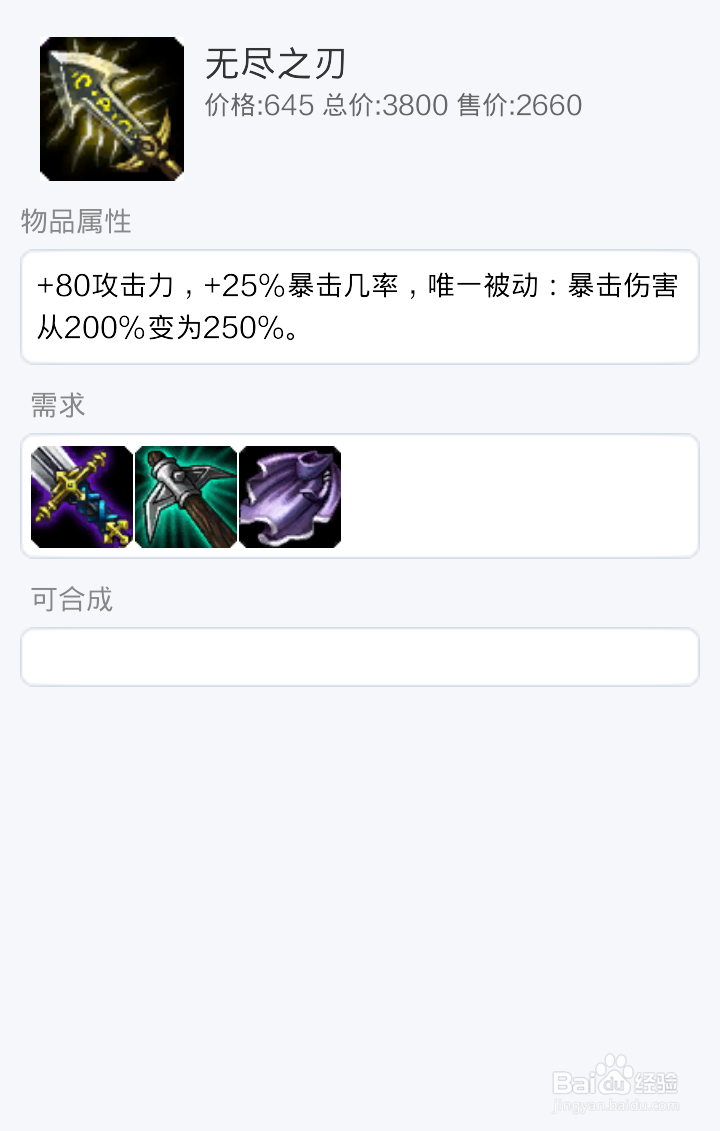Click the golden blade artwork thumbnail
This screenshot has height=1131, width=720.
[111, 107]
